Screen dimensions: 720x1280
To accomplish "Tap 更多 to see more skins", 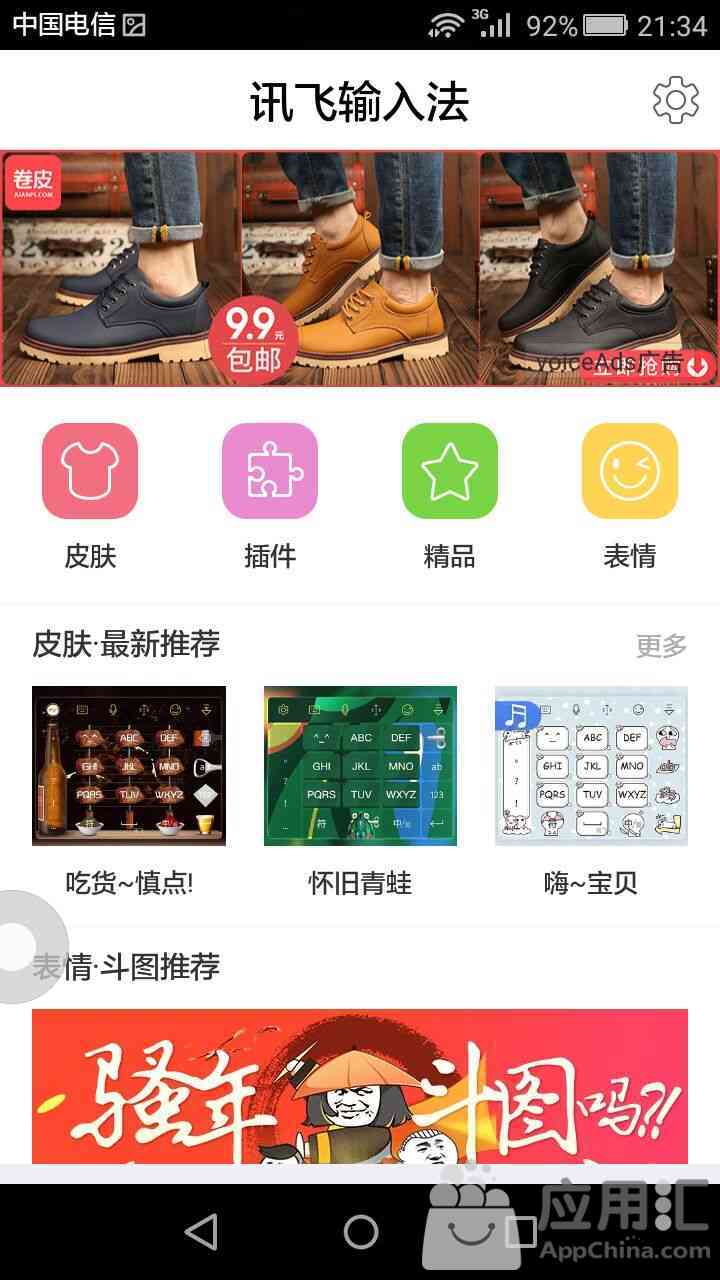I will tap(661, 646).
